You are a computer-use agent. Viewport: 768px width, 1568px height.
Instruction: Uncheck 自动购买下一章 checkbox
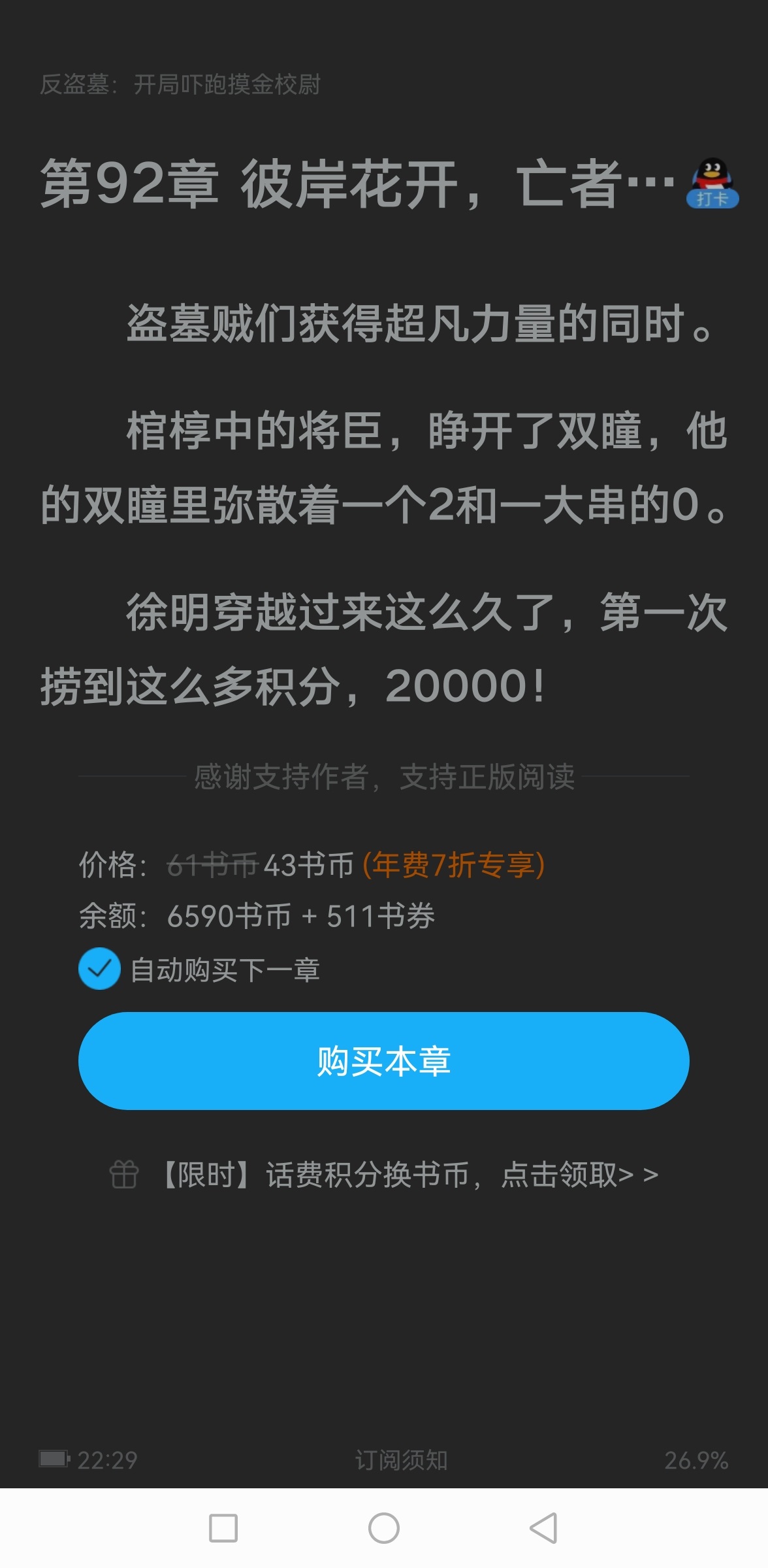click(x=99, y=969)
